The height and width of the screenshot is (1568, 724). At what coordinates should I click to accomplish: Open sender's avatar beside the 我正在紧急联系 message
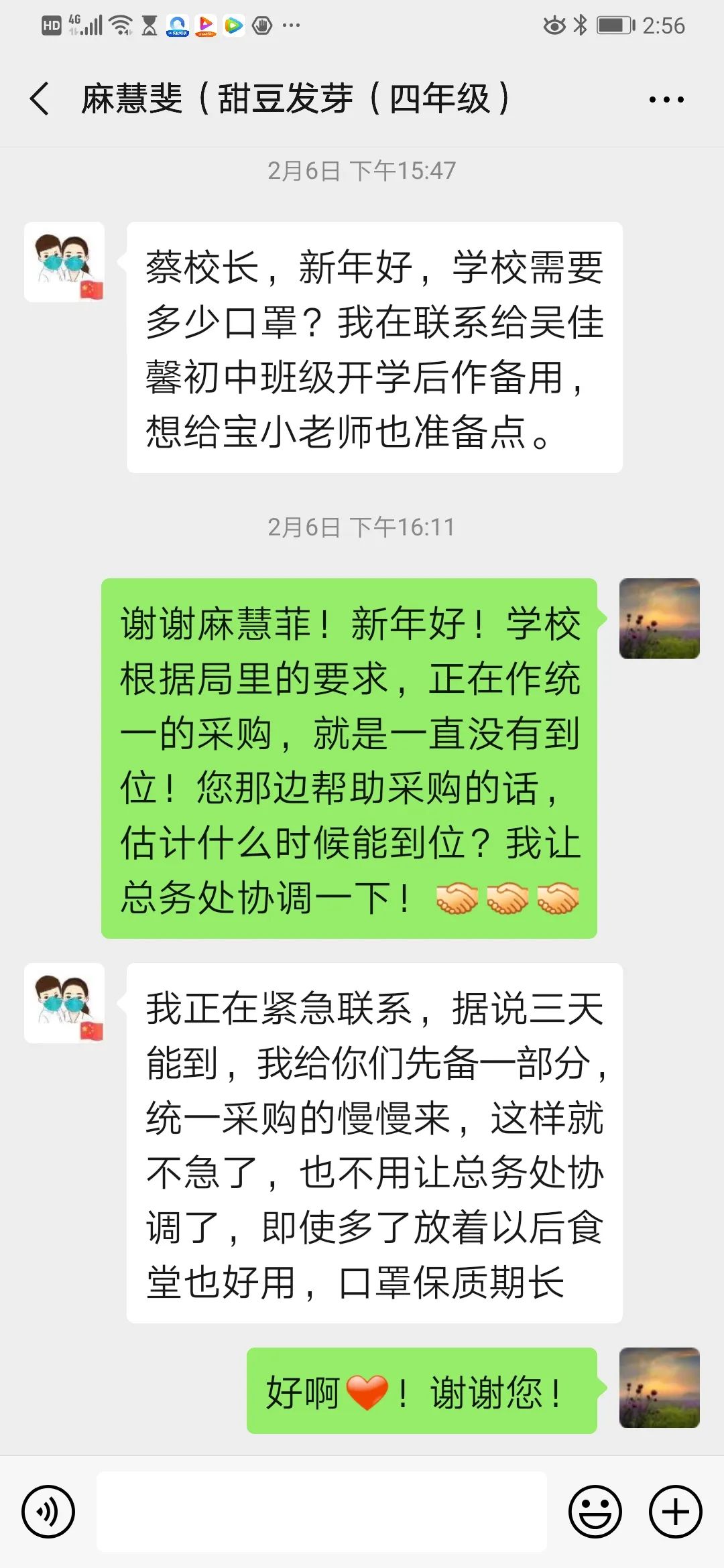tap(64, 1003)
